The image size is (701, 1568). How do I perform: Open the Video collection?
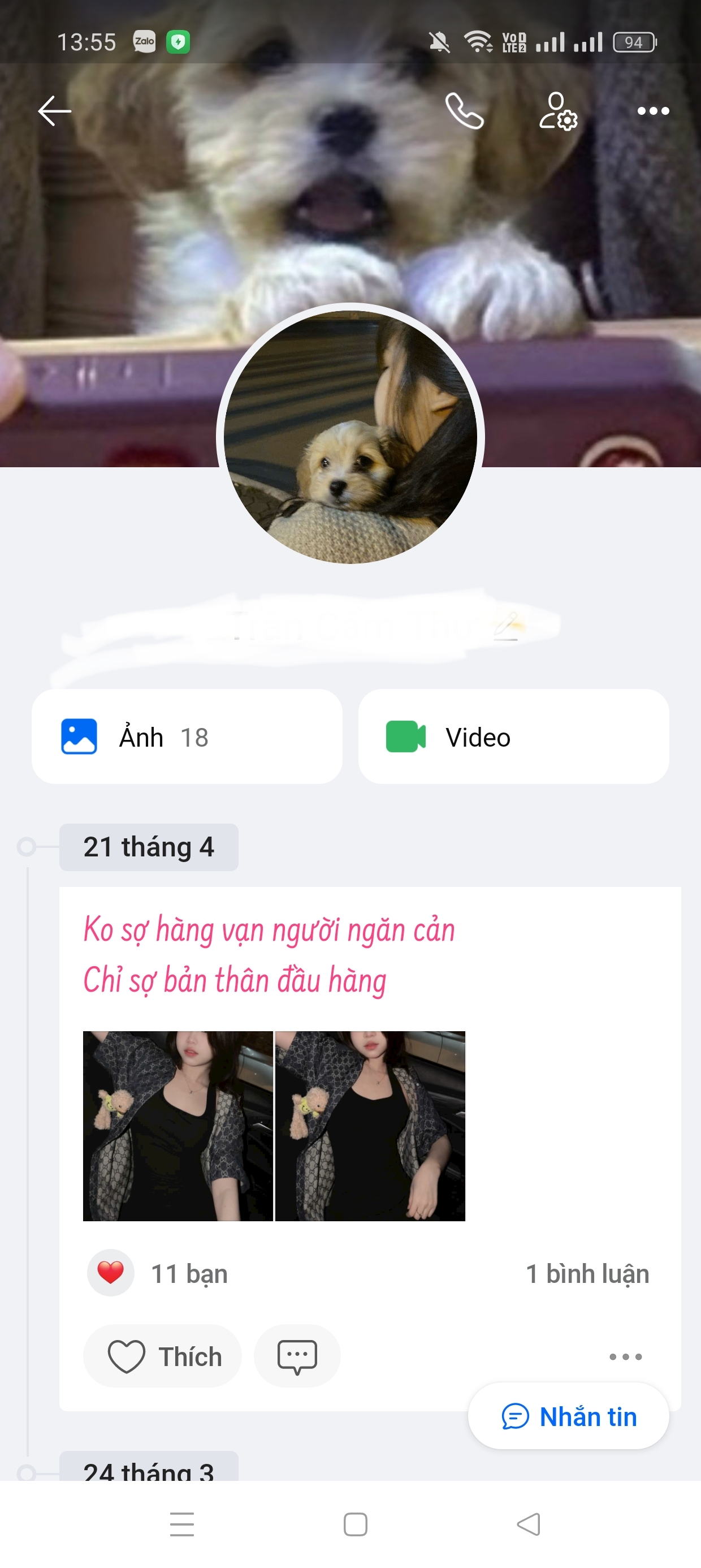(x=513, y=736)
